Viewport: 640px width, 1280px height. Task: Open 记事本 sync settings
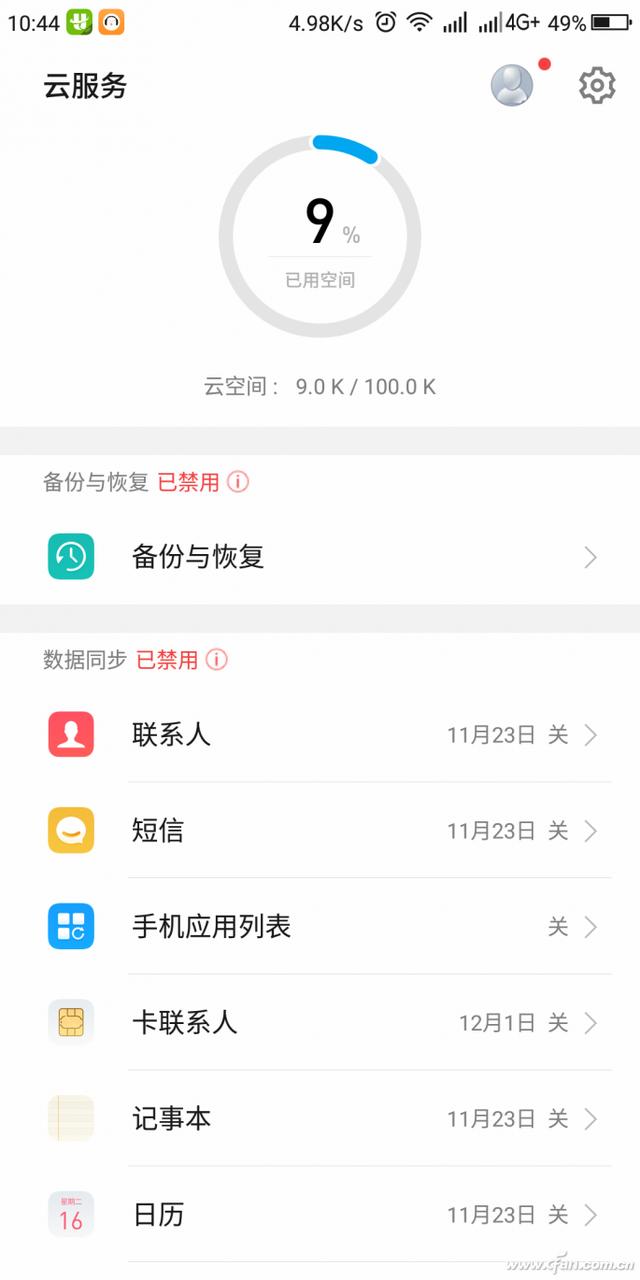[320, 1118]
